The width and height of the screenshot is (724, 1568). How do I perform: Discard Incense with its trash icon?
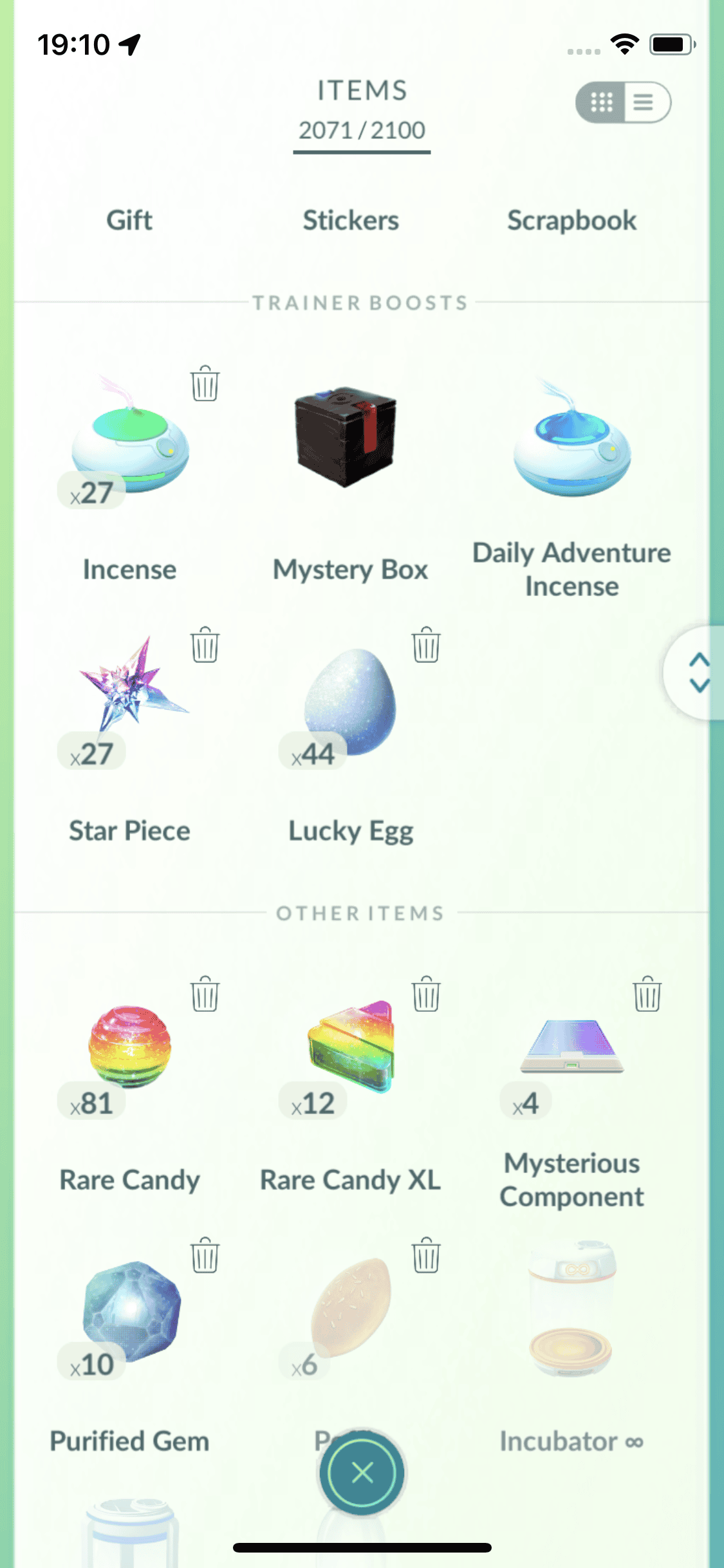[205, 384]
